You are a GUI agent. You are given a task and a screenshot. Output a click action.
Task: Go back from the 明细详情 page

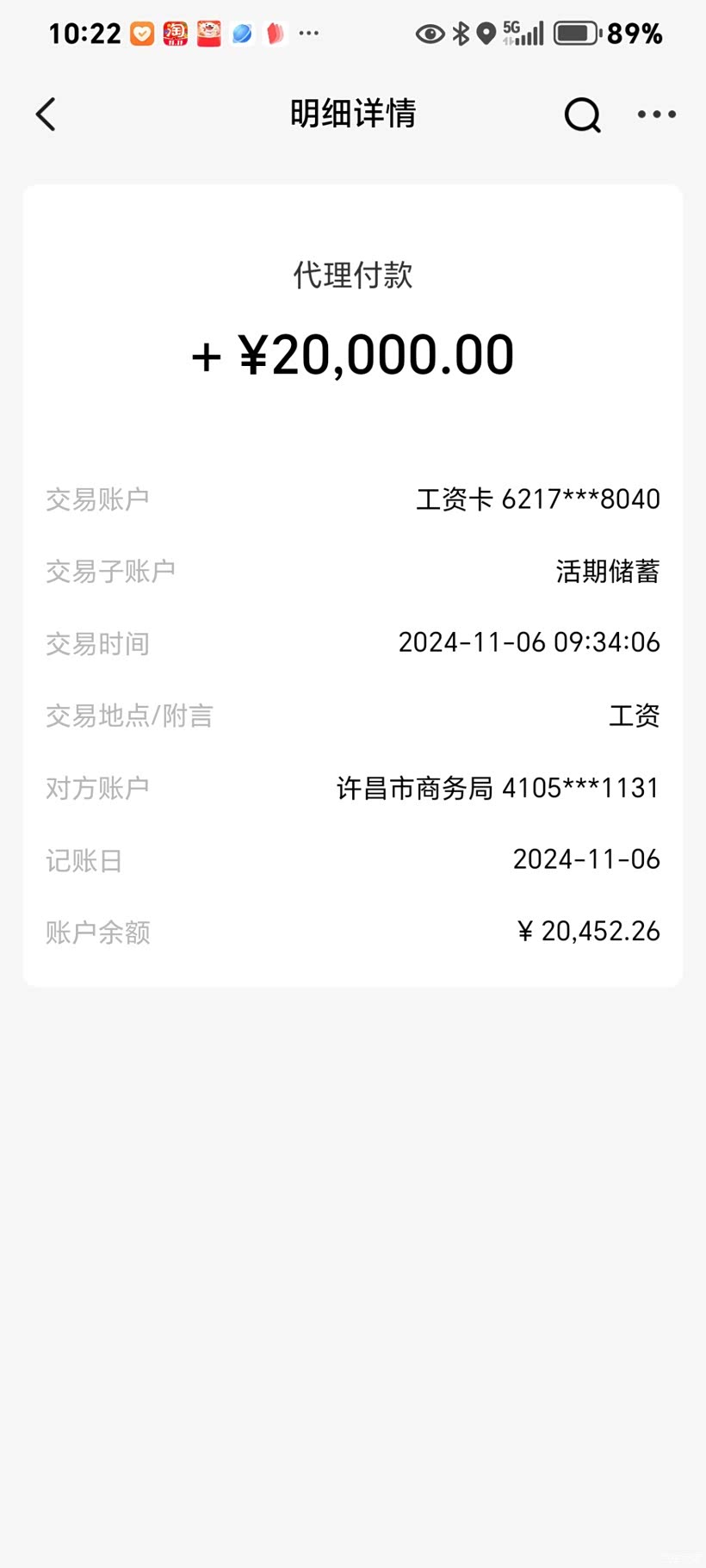[46, 115]
